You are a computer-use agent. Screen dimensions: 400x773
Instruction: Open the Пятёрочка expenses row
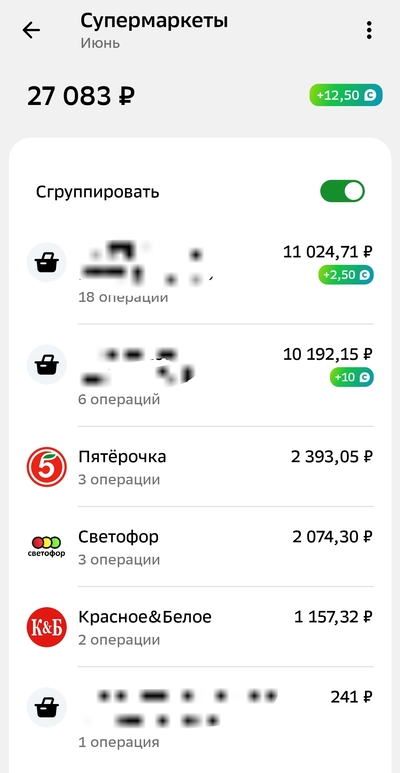click(200, 466)
